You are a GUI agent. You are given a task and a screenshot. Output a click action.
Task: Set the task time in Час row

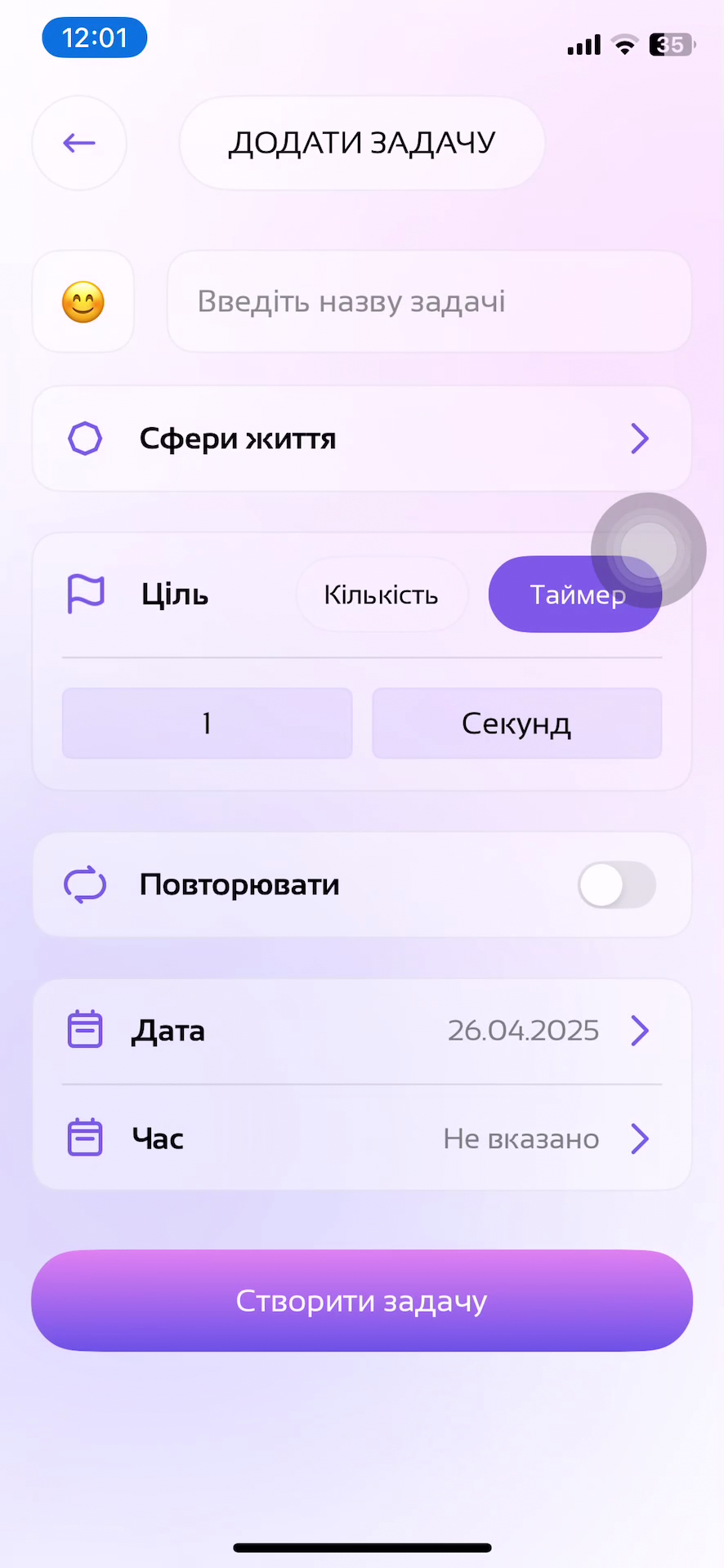[362, 1138]
